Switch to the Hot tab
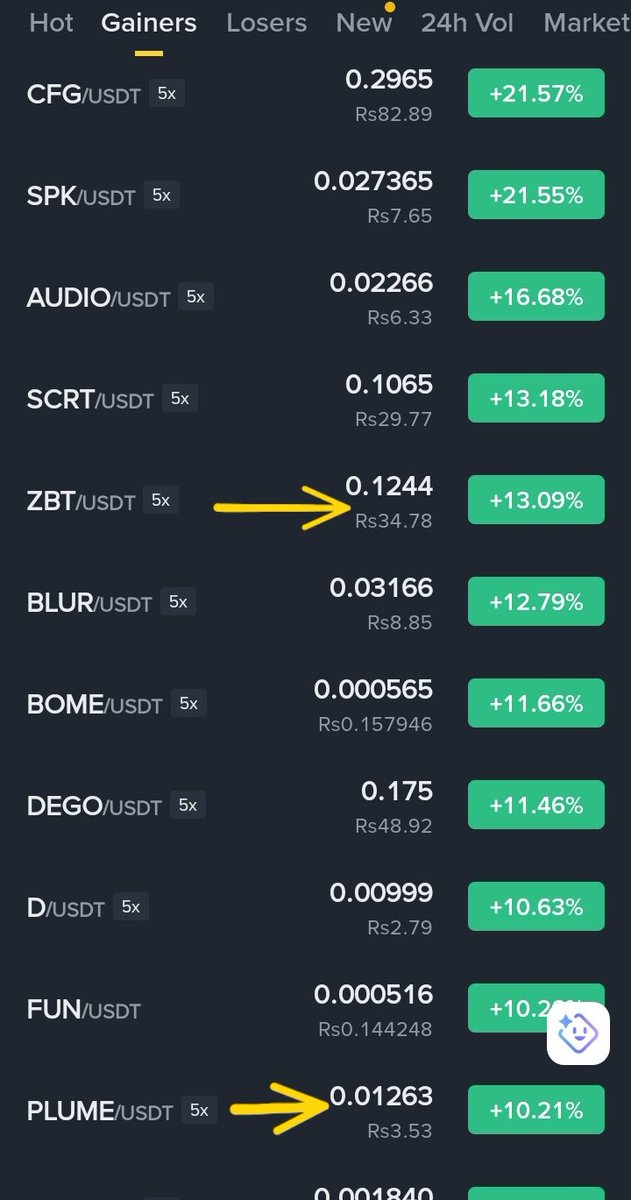Image resolution: width=631 pixels, height=1200 pixels. point(51,22)
